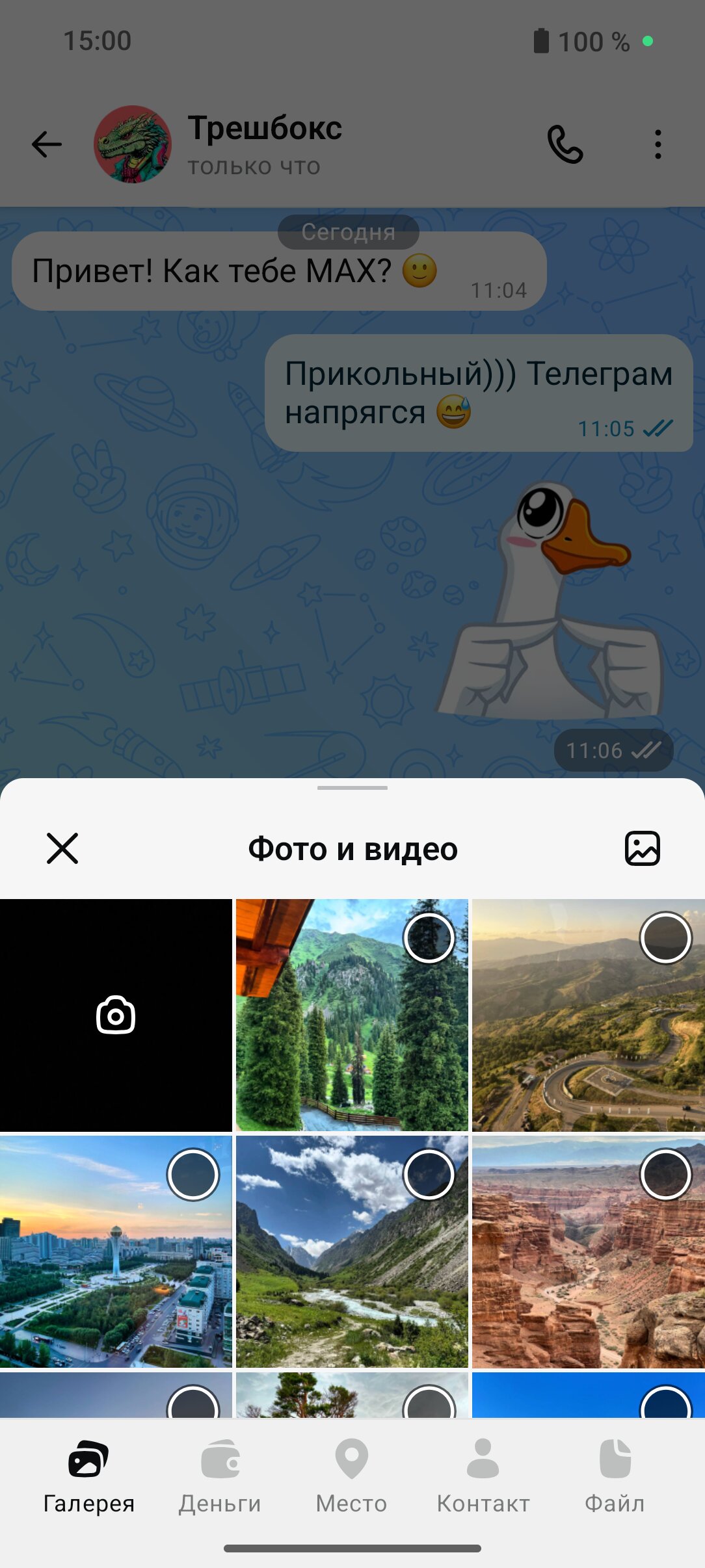This screenshot has height=1568, width=705.
Task: Close the Фото и видео attachment sheet
Action: pyautogui.click(x=62, y=848)
